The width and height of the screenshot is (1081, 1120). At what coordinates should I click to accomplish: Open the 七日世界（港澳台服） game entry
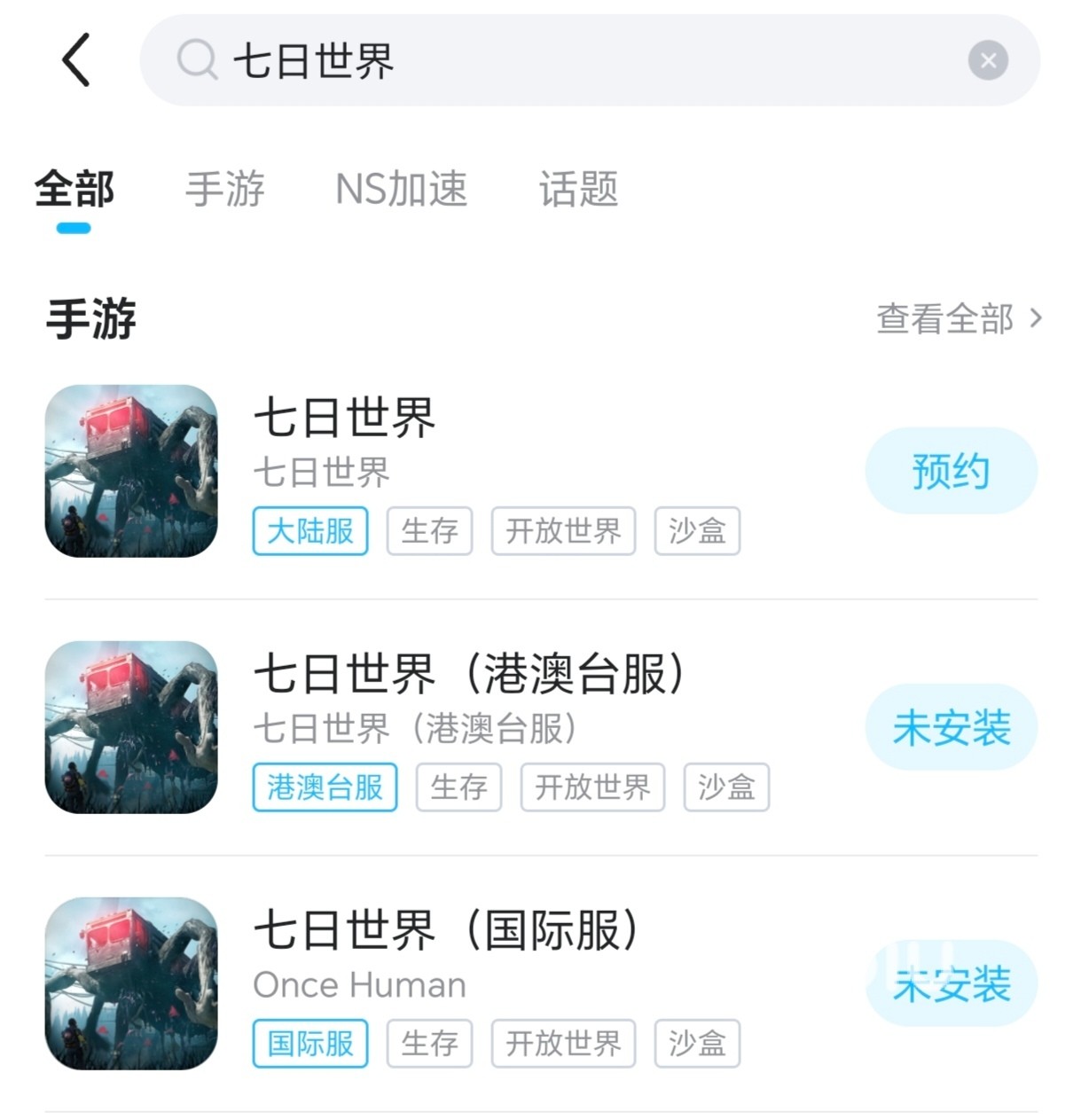[468, 674]
